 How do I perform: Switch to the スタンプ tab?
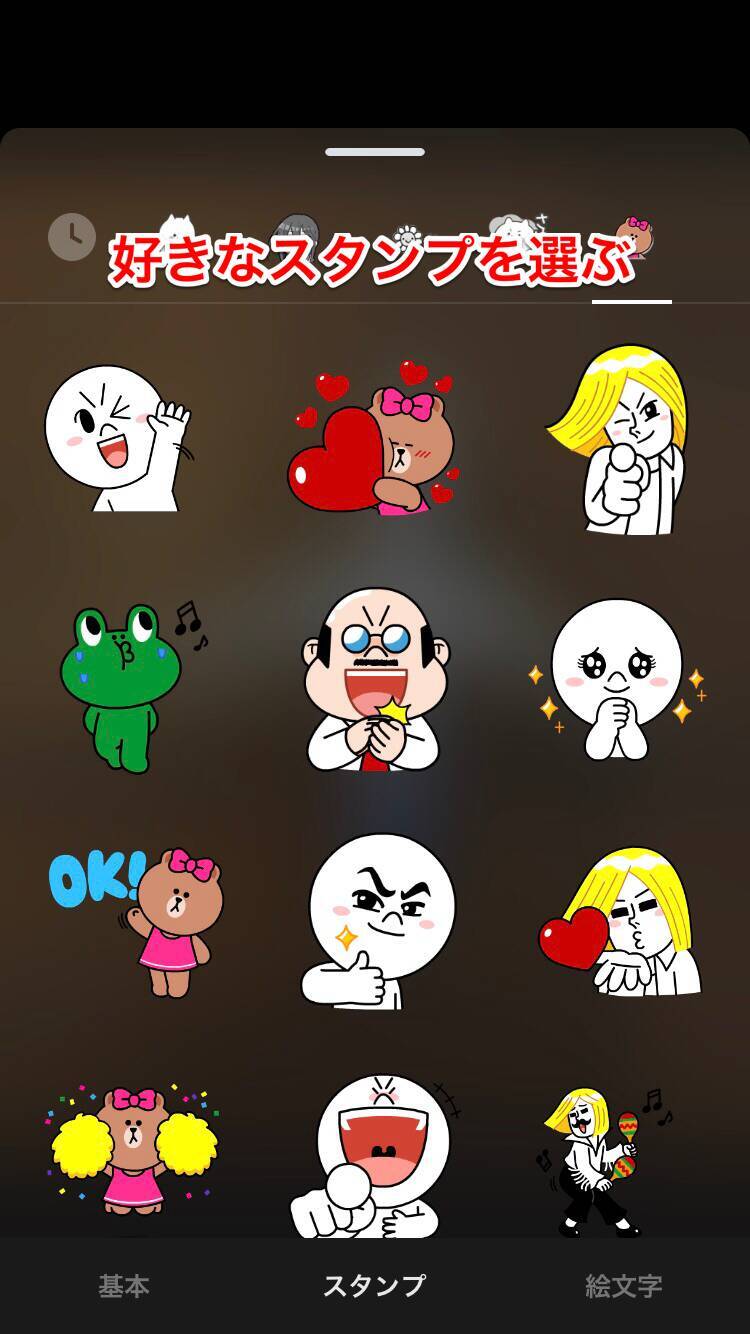(x=374, y=1286)
